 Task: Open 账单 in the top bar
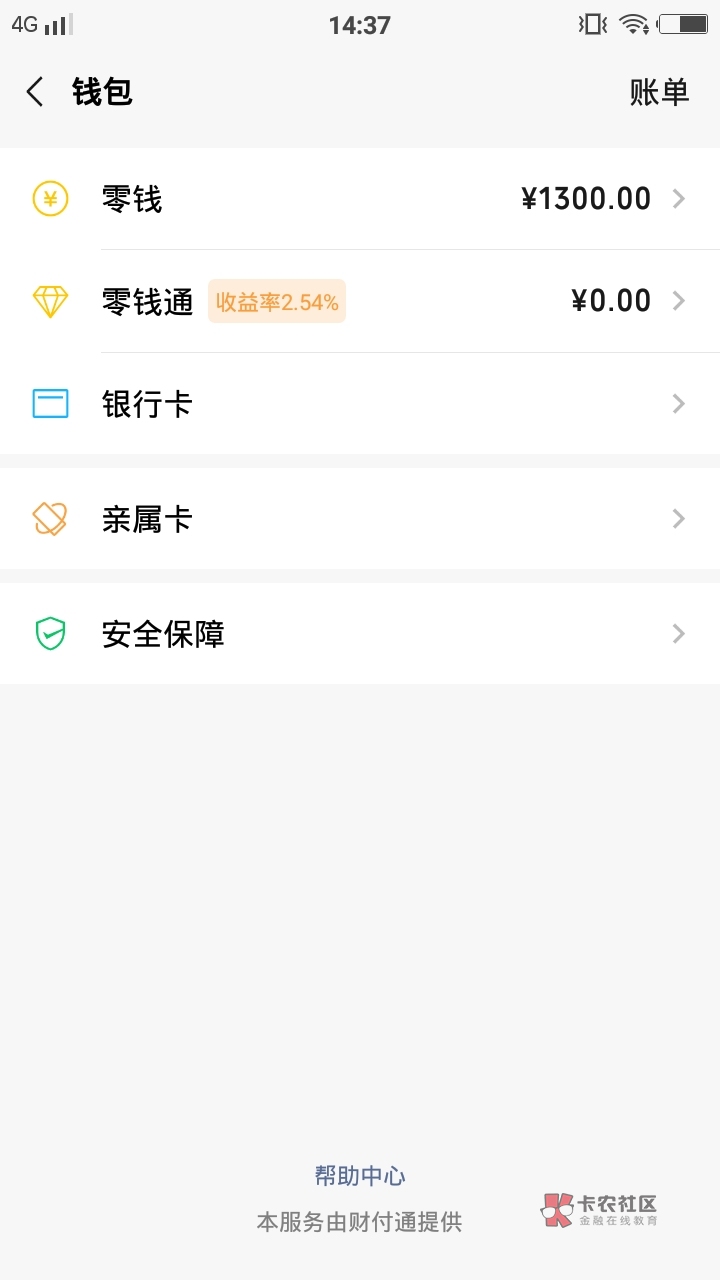659,92
